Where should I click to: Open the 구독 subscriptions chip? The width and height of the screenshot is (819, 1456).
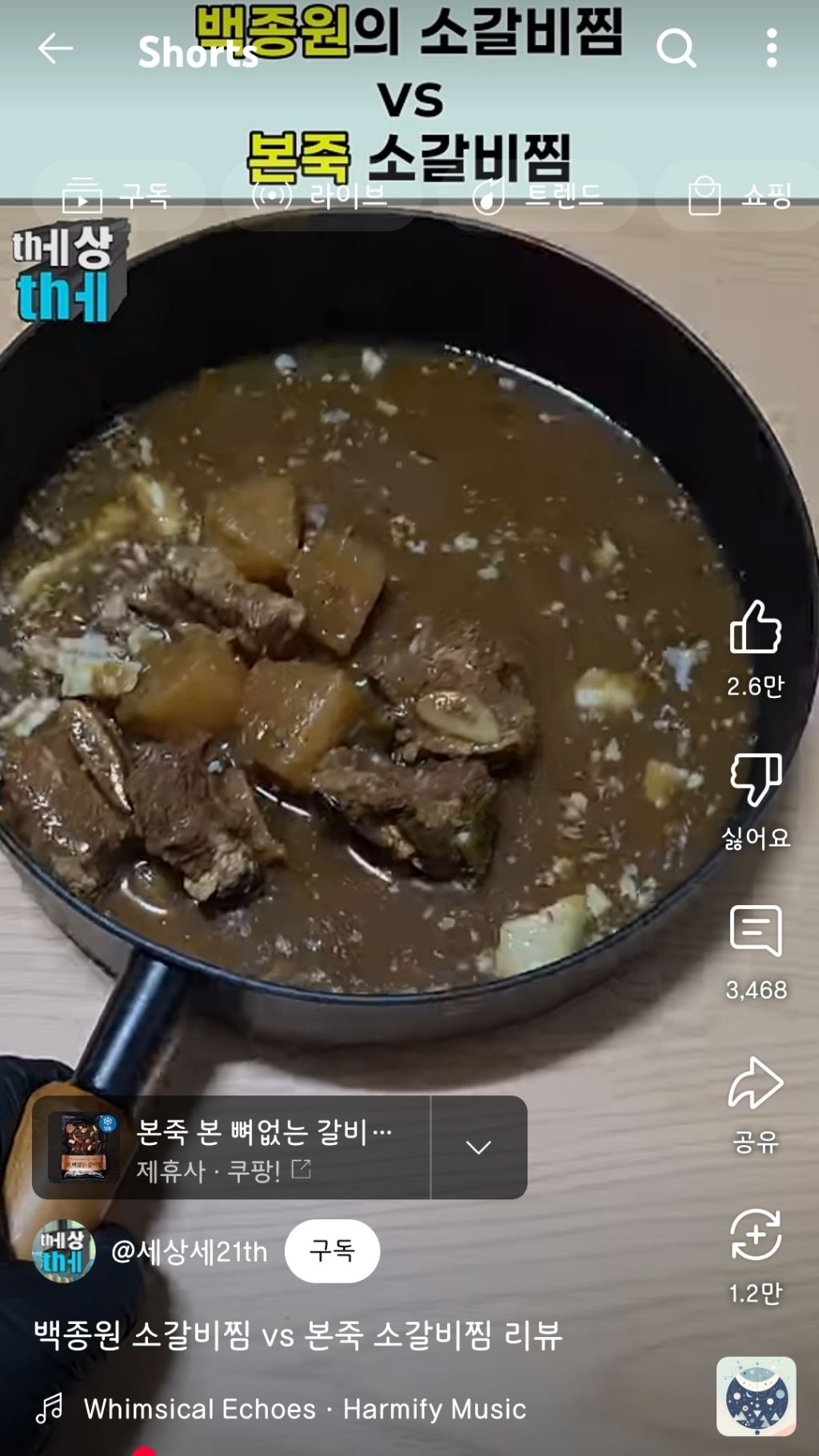(118, 195)
